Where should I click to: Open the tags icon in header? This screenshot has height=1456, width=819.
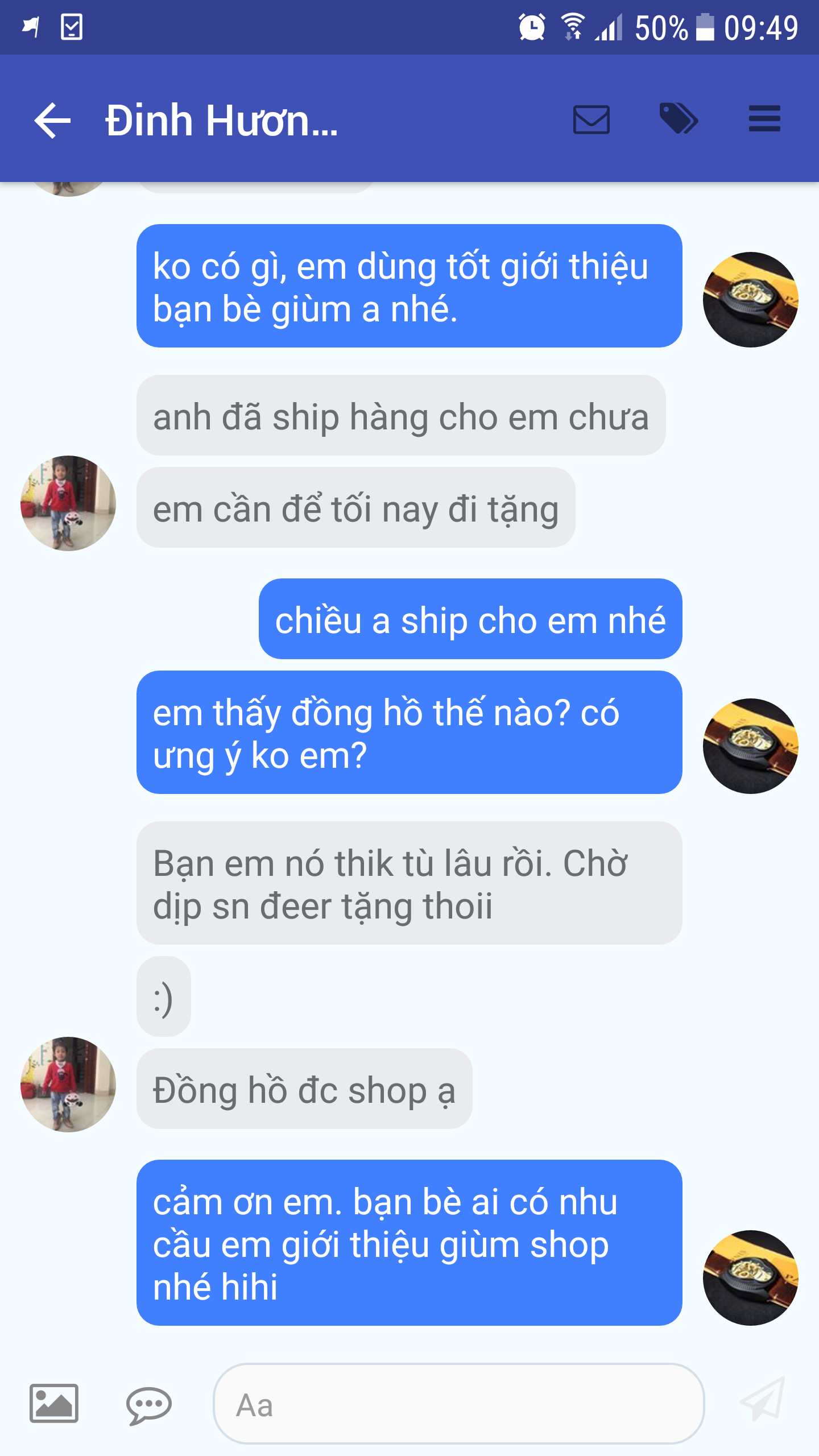[678, 119]
